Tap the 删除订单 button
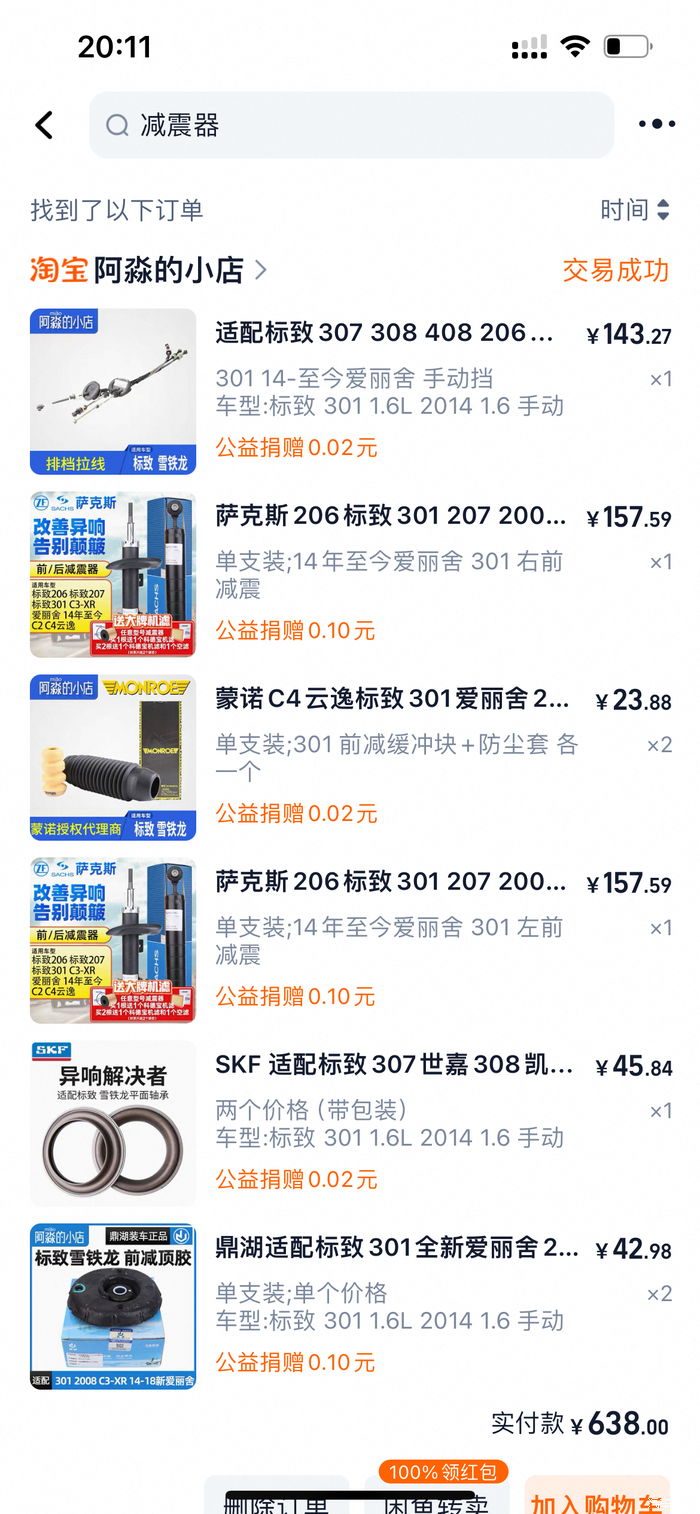The image size is (700, 1514). point(276,1499)
